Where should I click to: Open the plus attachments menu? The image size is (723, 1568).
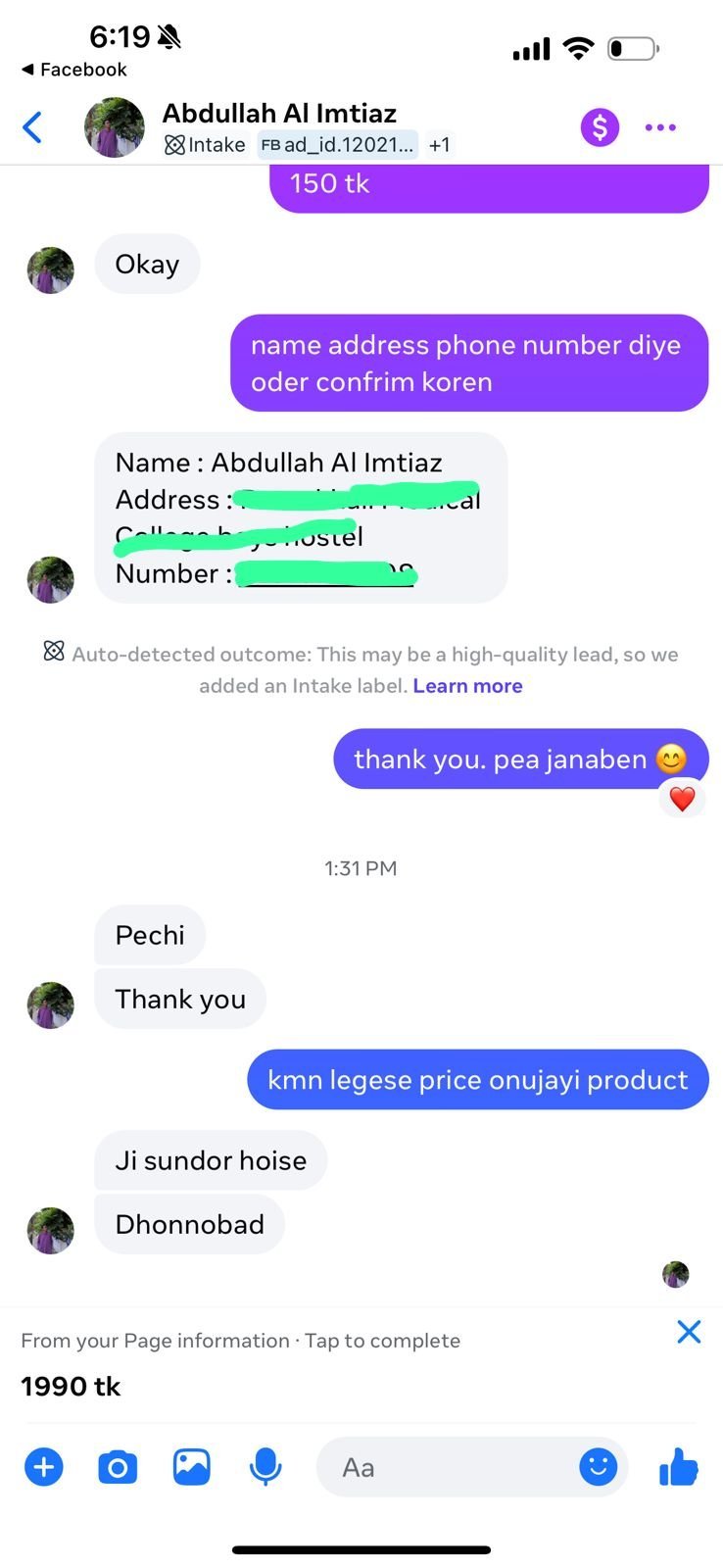click(x=43, y=1467)
